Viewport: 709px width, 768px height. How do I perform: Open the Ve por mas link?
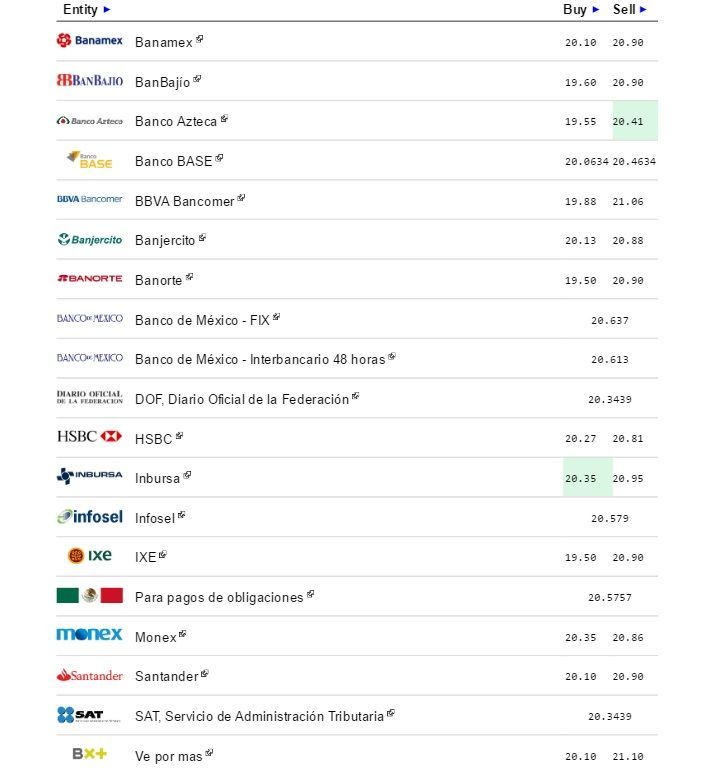pos(168,756)
